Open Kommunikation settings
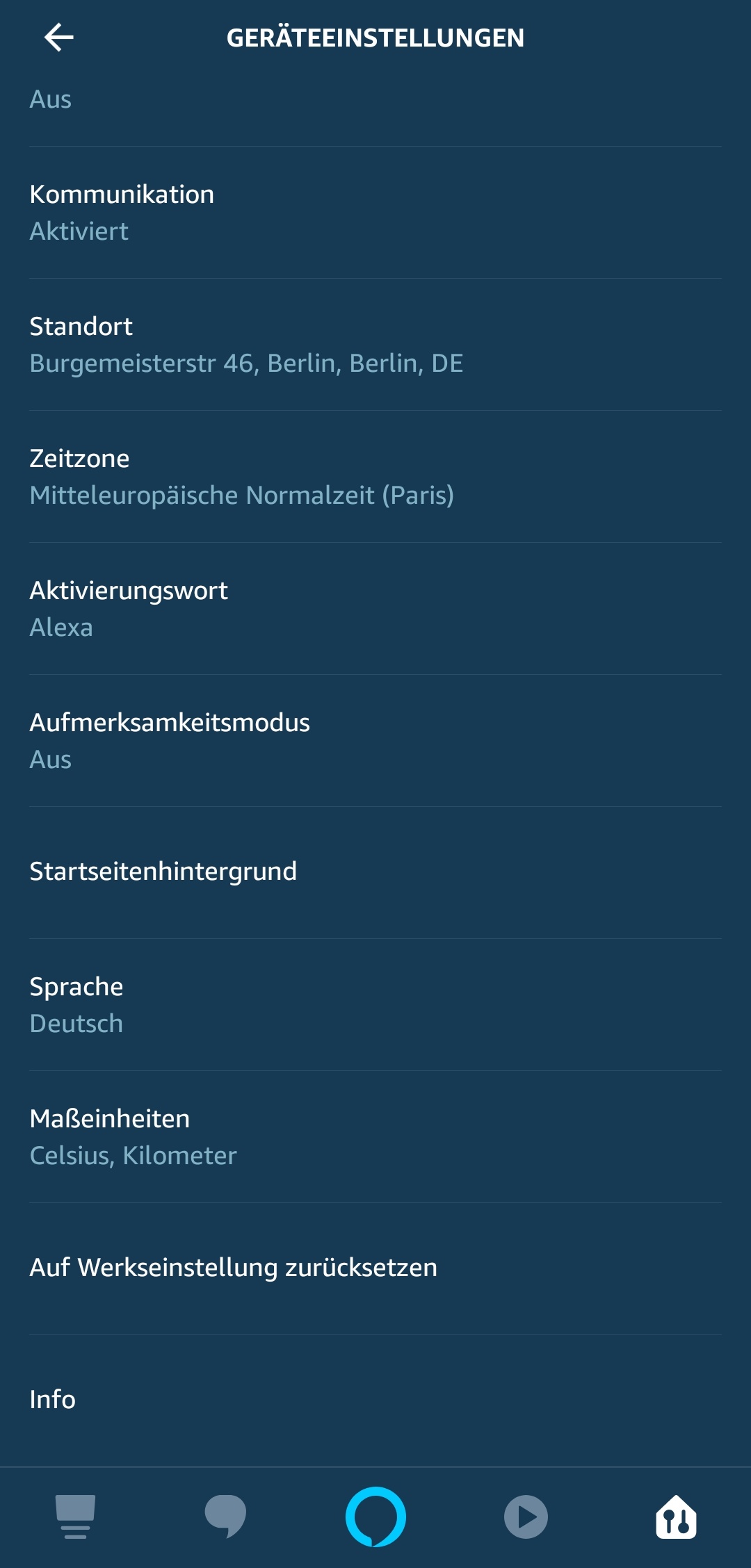The height and width of the screenshot is (1568, 751). tap(375, 213)
